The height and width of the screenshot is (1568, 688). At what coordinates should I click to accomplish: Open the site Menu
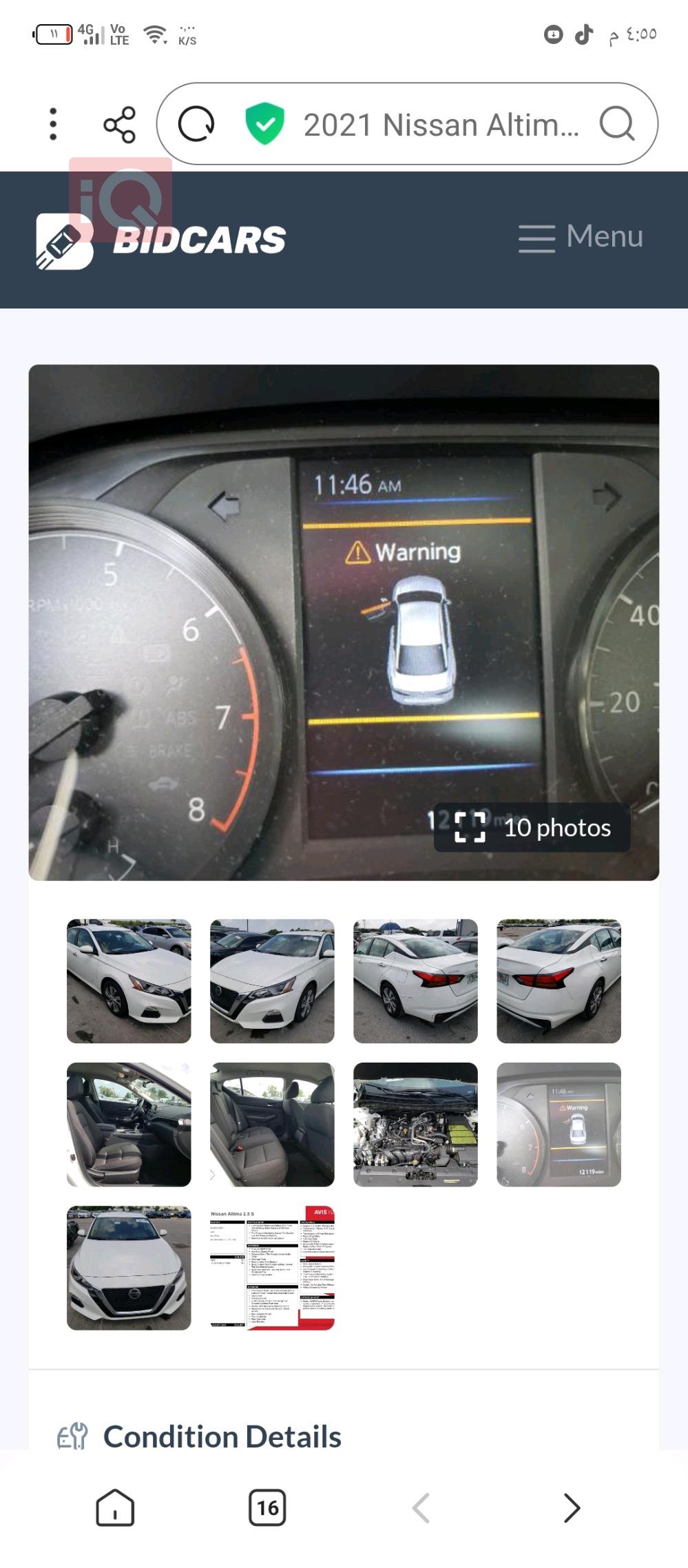pyautogui.click(x=581, y=237)
